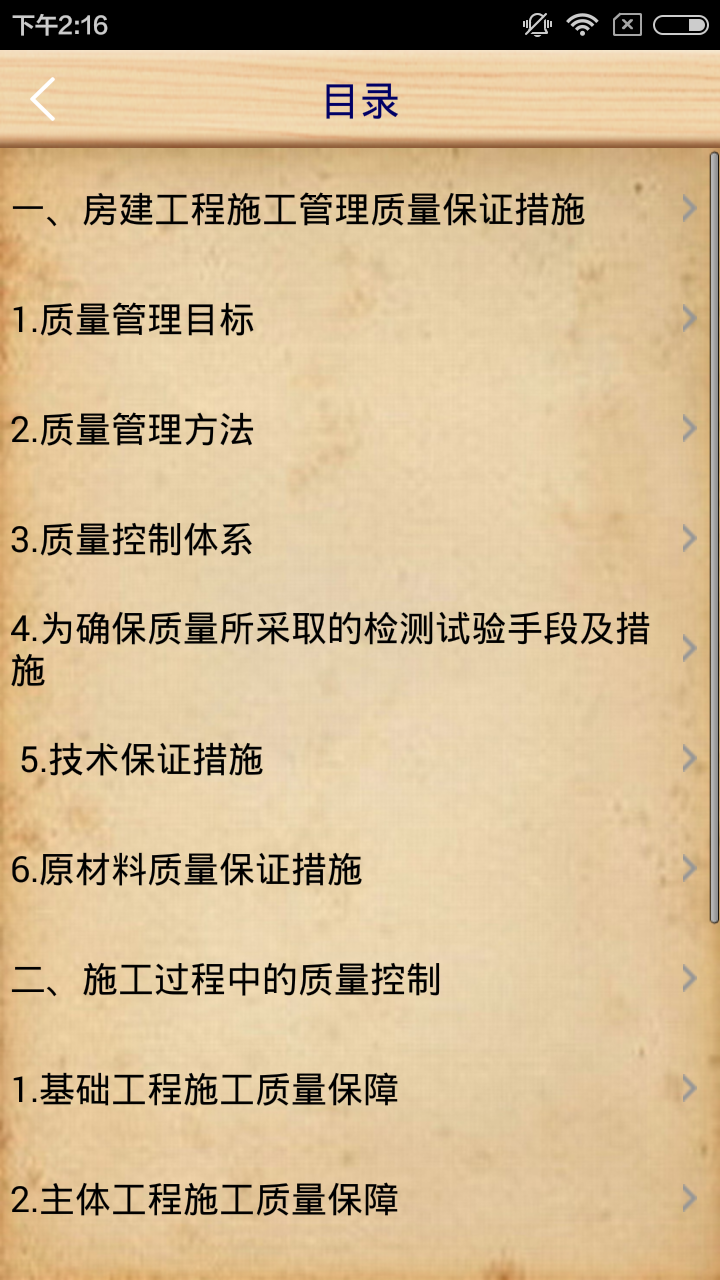720x1280 pixels.
Task: Tap the arrow icon next to 6.原材料质量保证措施
Action: (x=689, y=869)
